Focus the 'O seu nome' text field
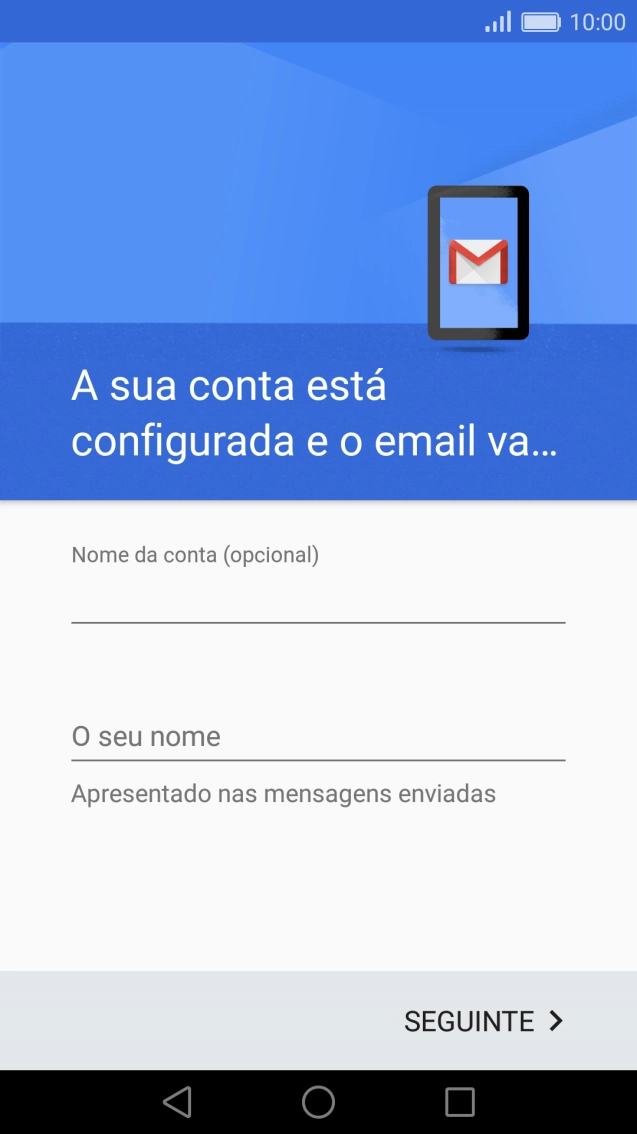 pyautogui.click(x=318, y=737)
